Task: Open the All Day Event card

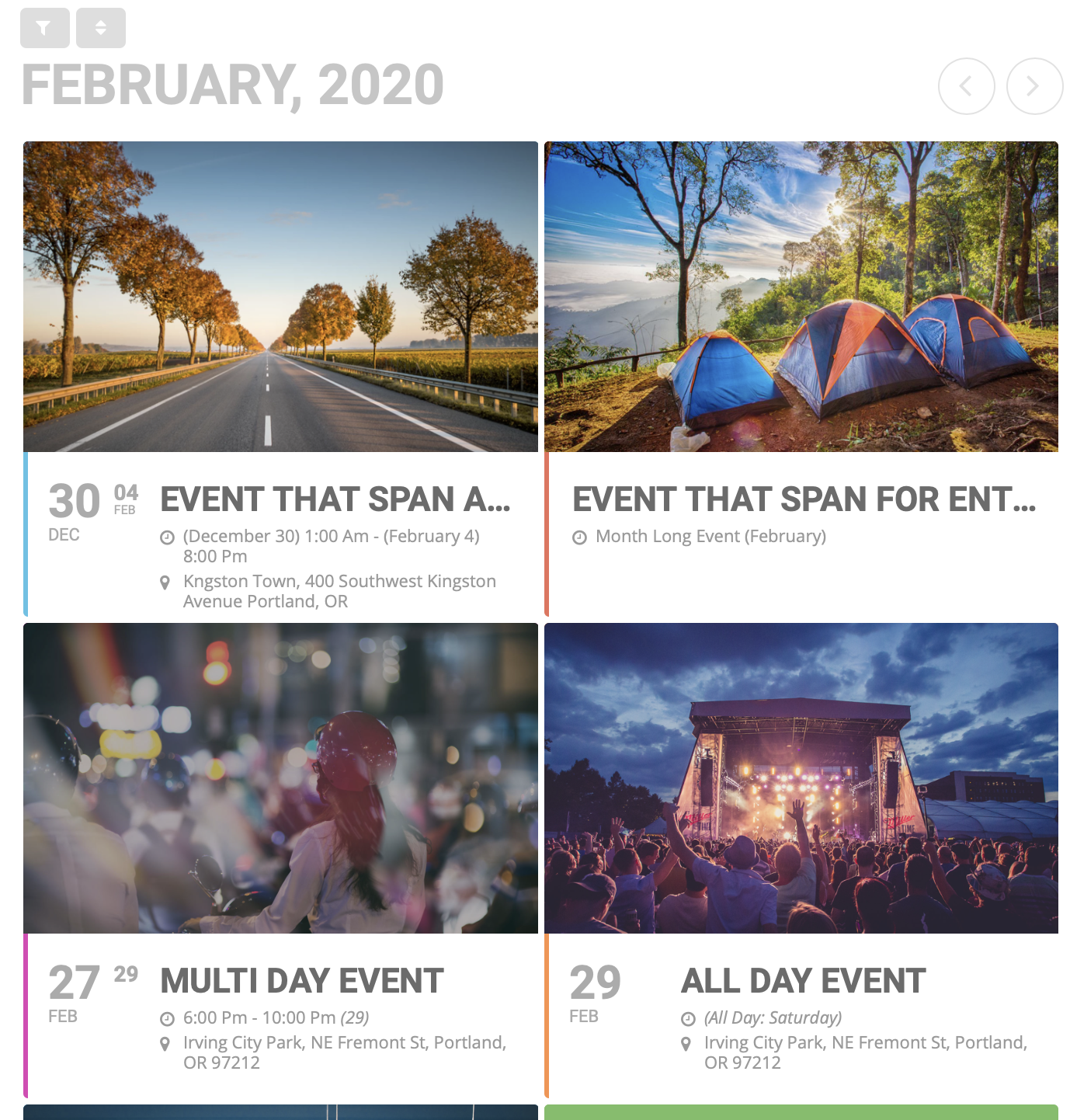Action: click(x=801, y=861)
